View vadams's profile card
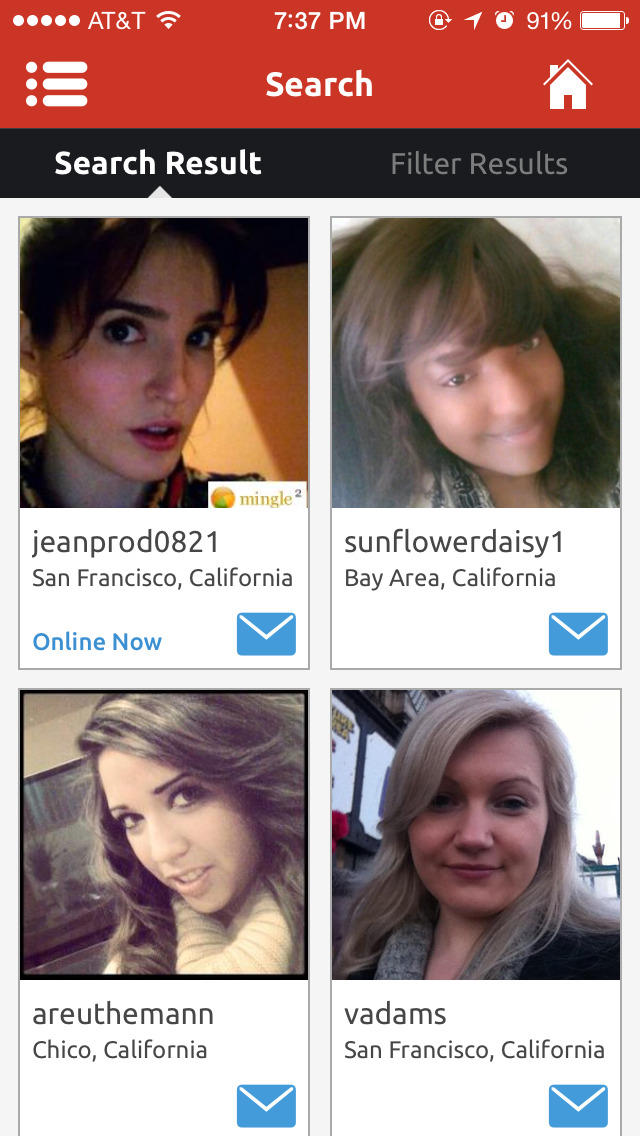The width and height of the screenshot is (640, 1136). click(x=476, y=835)
